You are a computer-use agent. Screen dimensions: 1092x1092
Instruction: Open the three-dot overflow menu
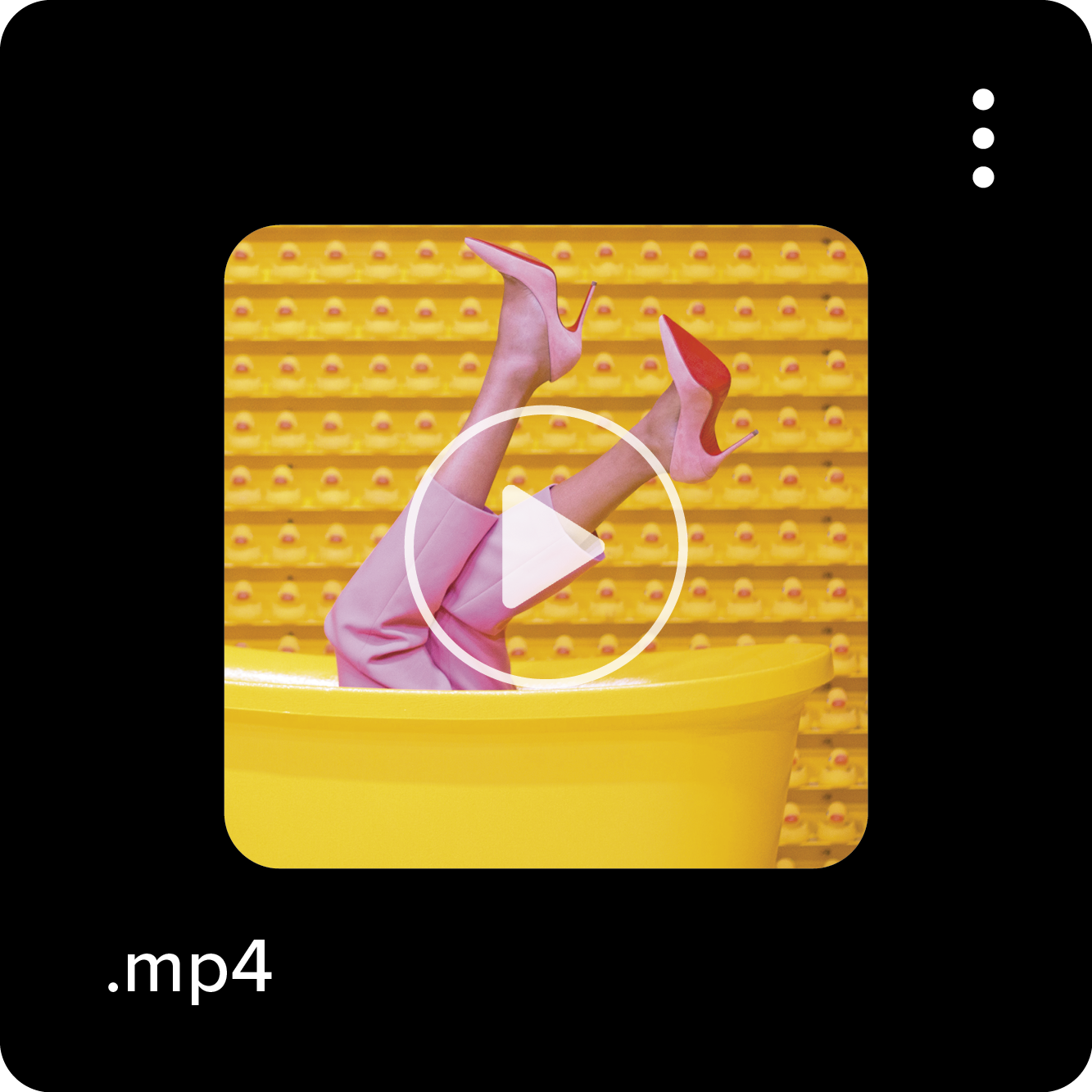tap(983, 138)
